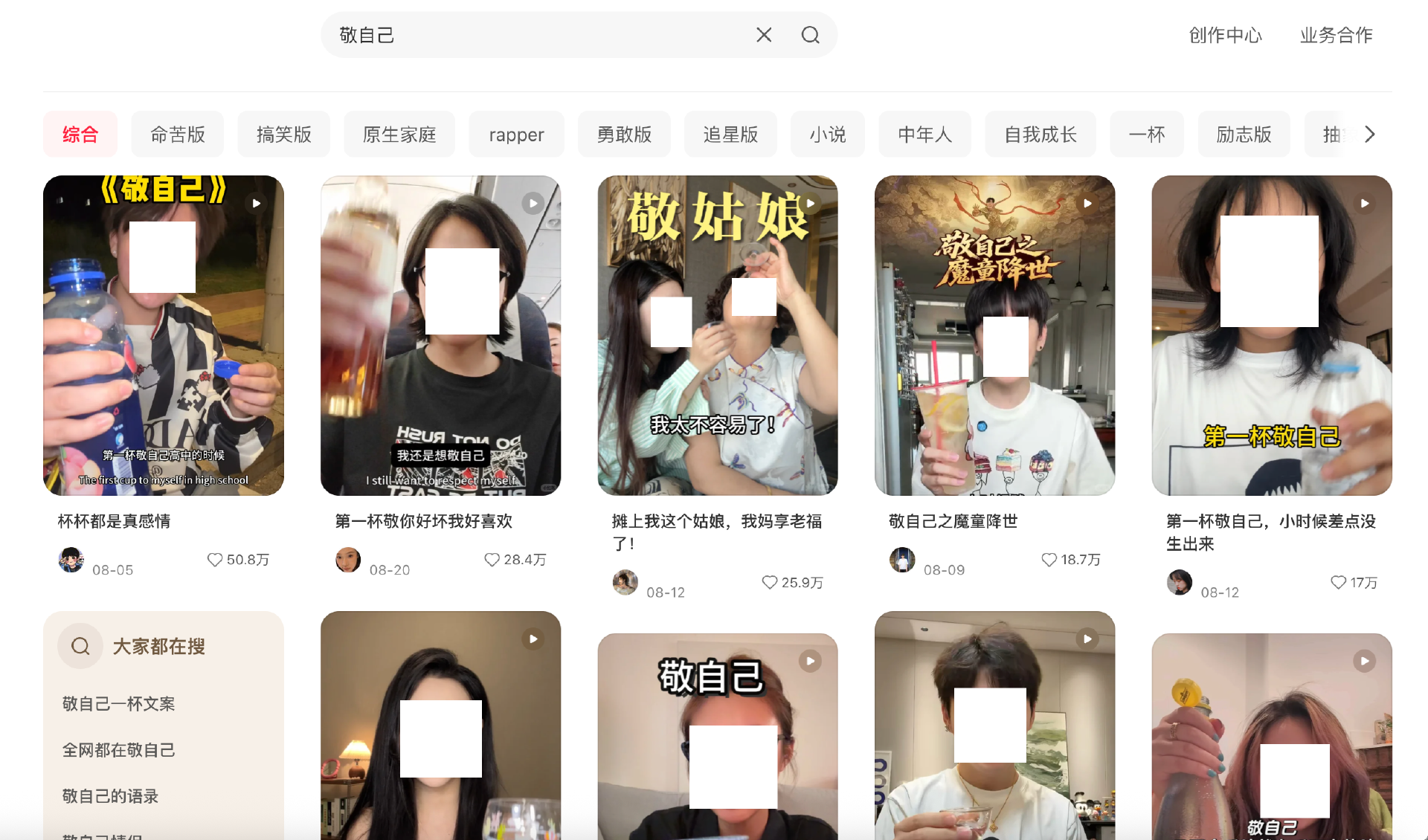
Task: Filter by 自我成长 chip
Action: [x=1040, y=135]
